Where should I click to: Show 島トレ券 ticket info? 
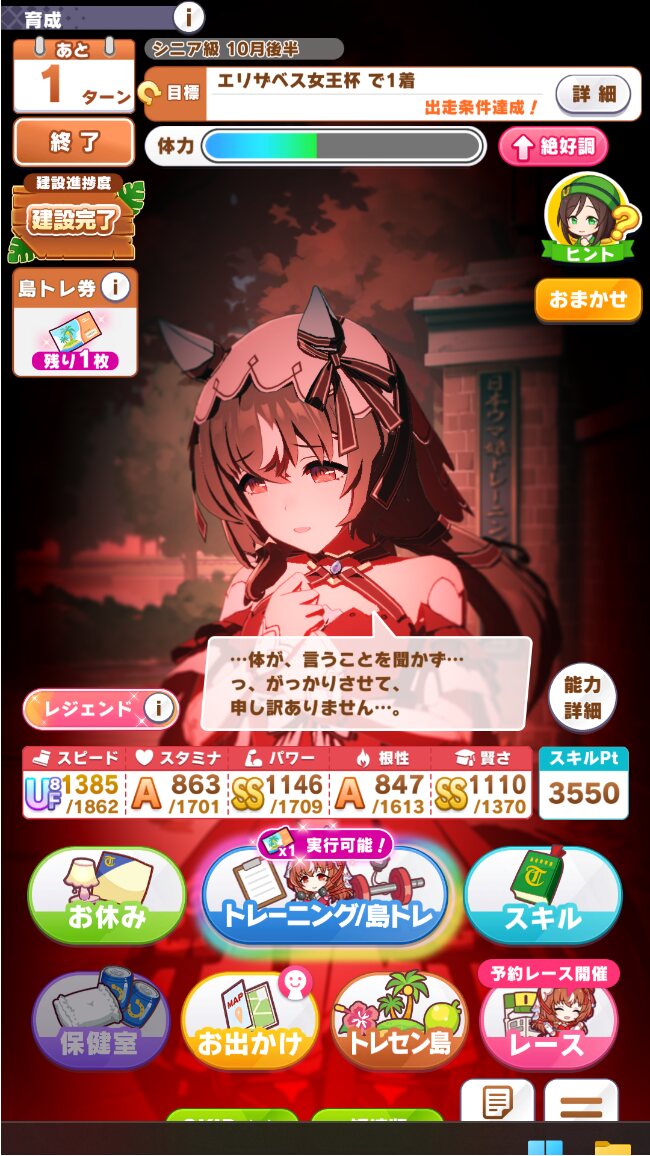[116, 289]
